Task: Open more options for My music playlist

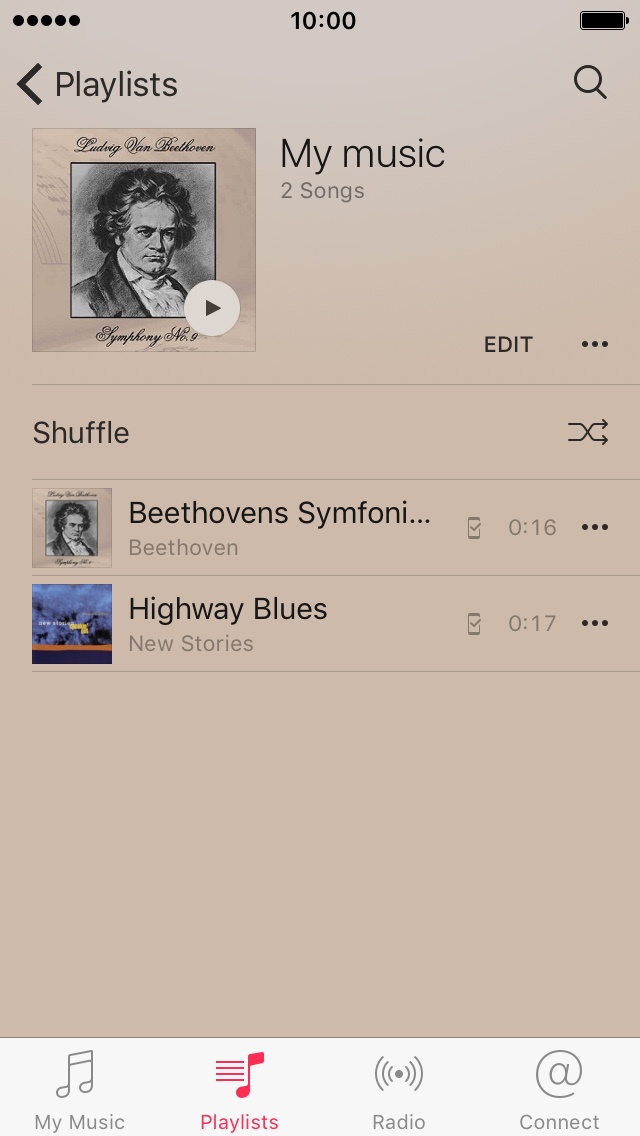Action: pyautogui.click(x=595, y=344)
